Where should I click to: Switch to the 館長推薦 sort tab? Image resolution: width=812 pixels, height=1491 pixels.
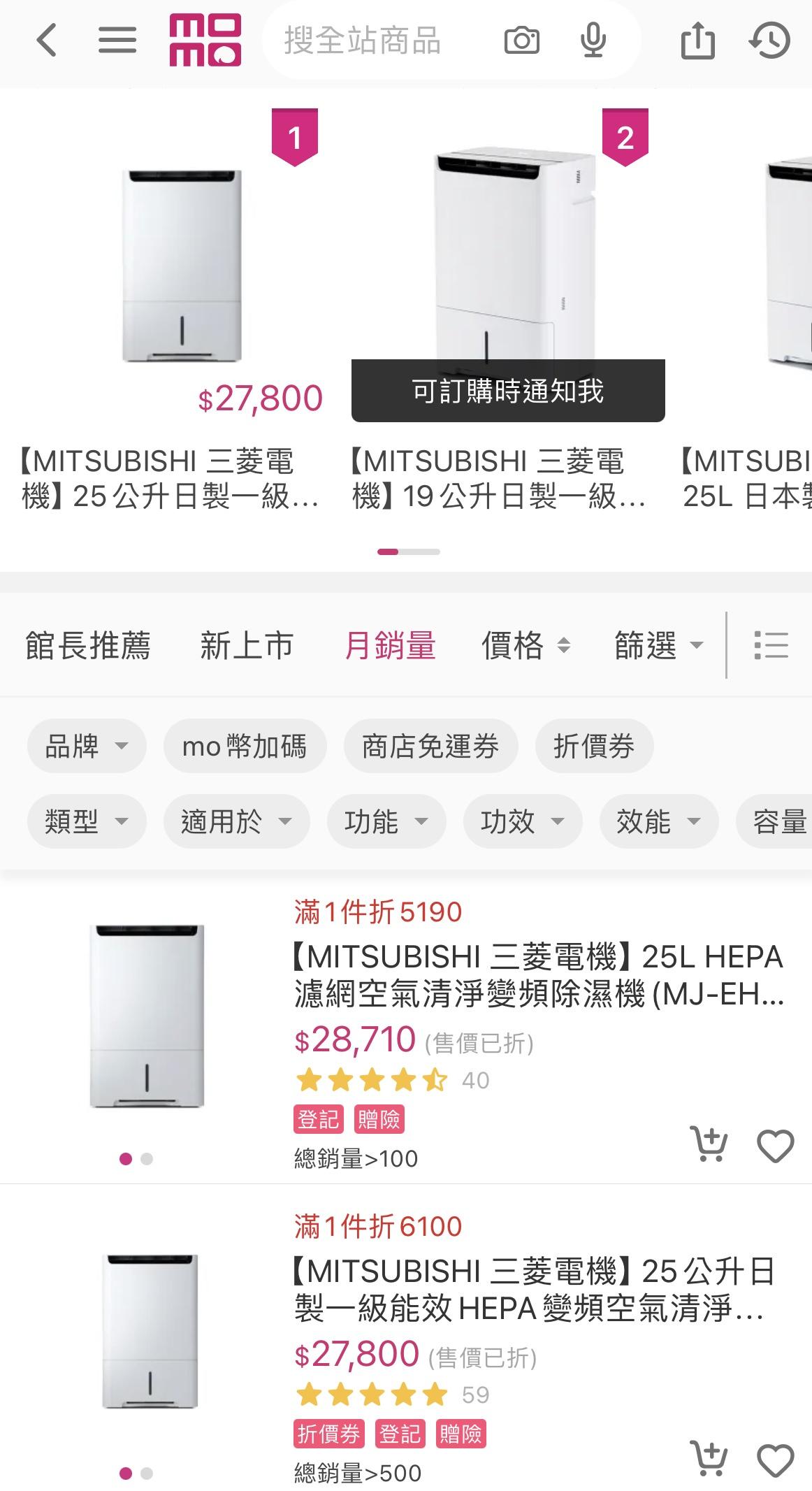tap(88, 645)
